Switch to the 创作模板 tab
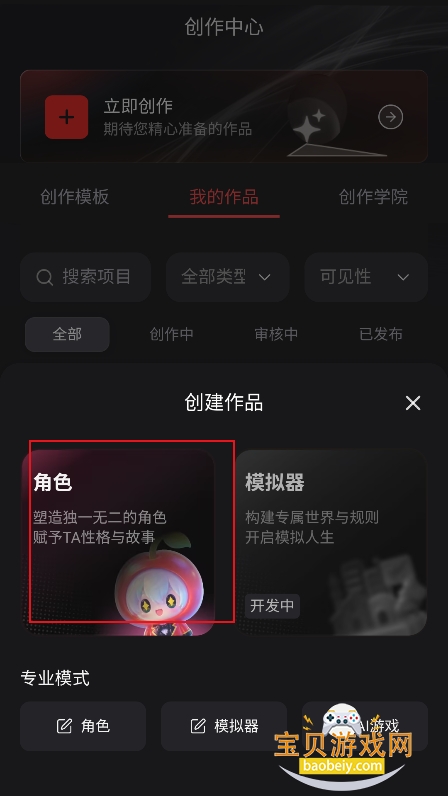Viewport: 448px width, 796px height. tap(75, 197)
